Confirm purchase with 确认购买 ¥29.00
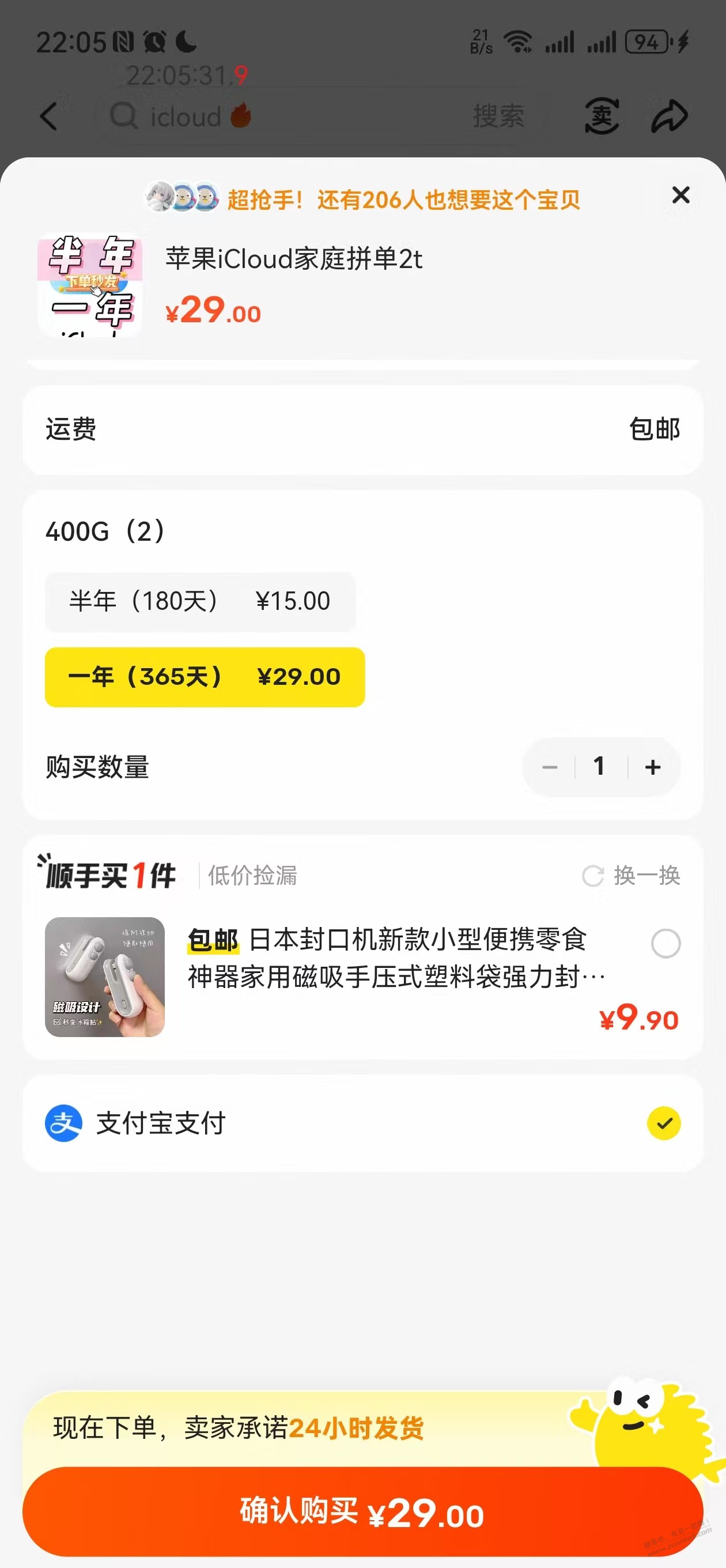The image size is (726, 1568). [x=362, y=1513]
